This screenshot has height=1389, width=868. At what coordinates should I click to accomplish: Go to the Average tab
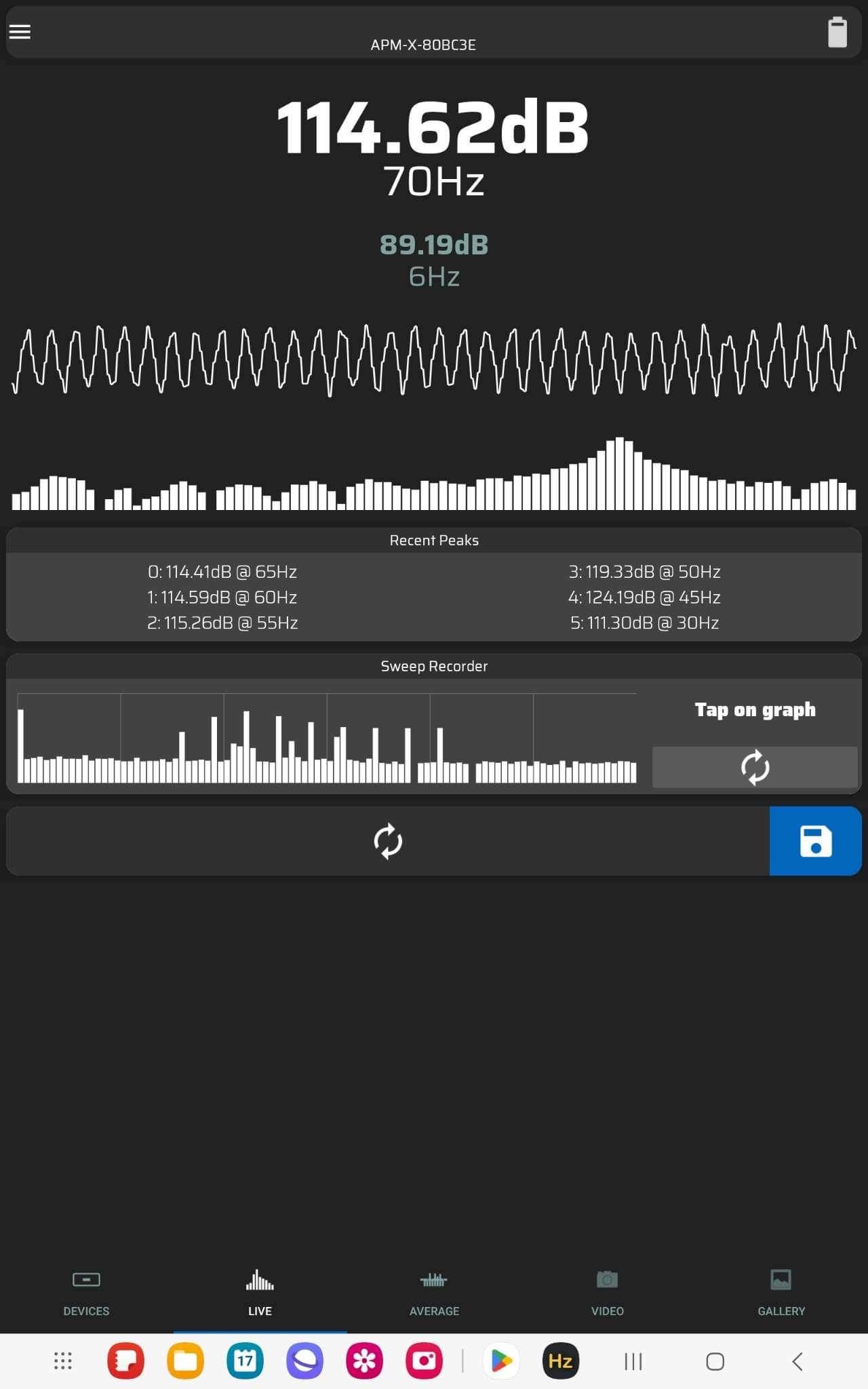pos(434,1293)
